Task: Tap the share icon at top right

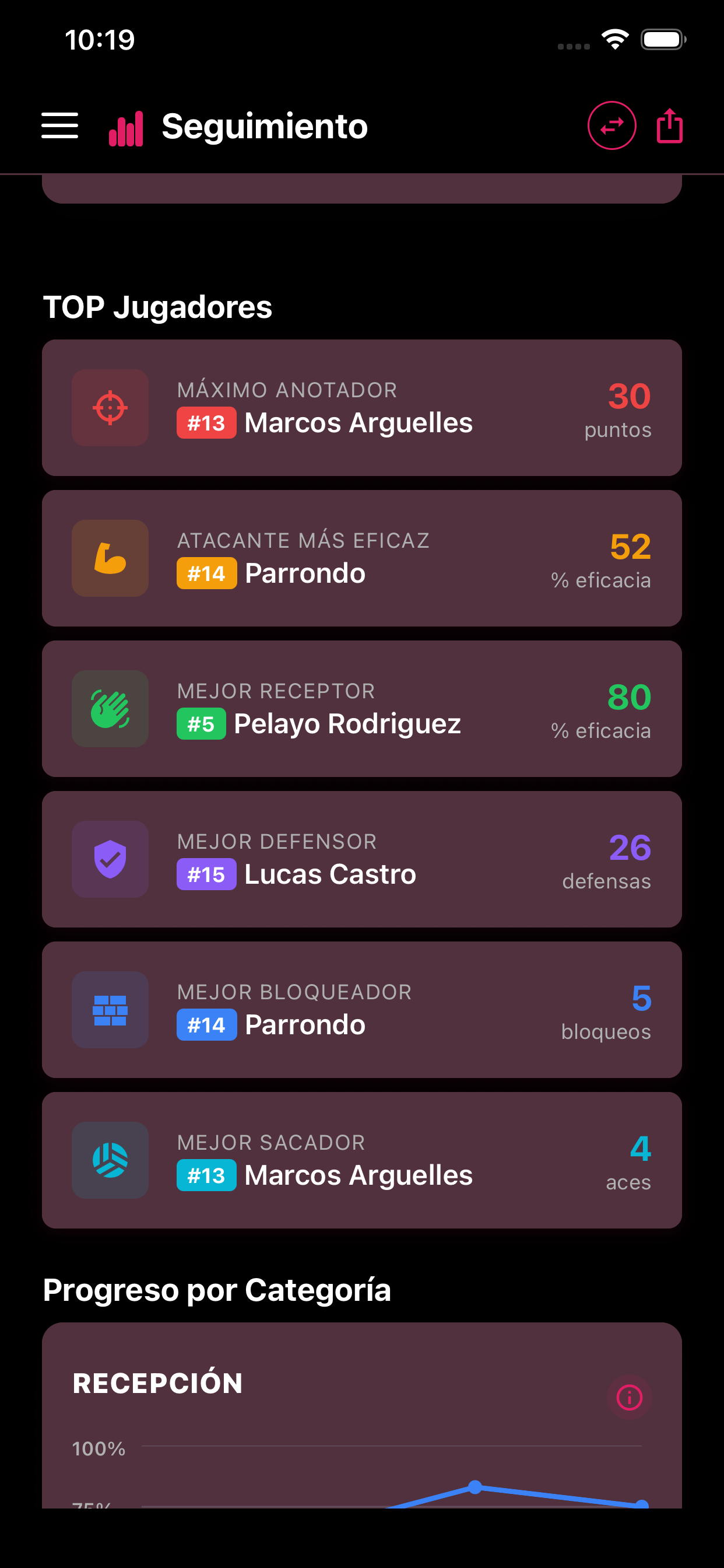Action: 668,126
